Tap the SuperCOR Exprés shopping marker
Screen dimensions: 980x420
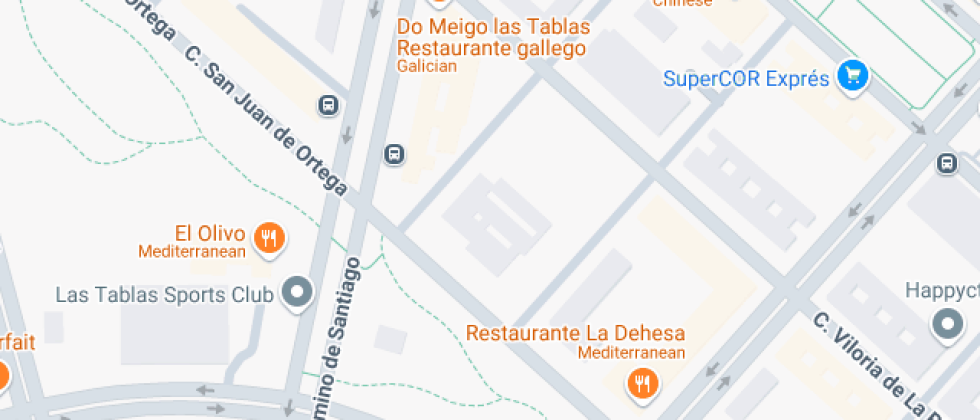pos(852,75)
